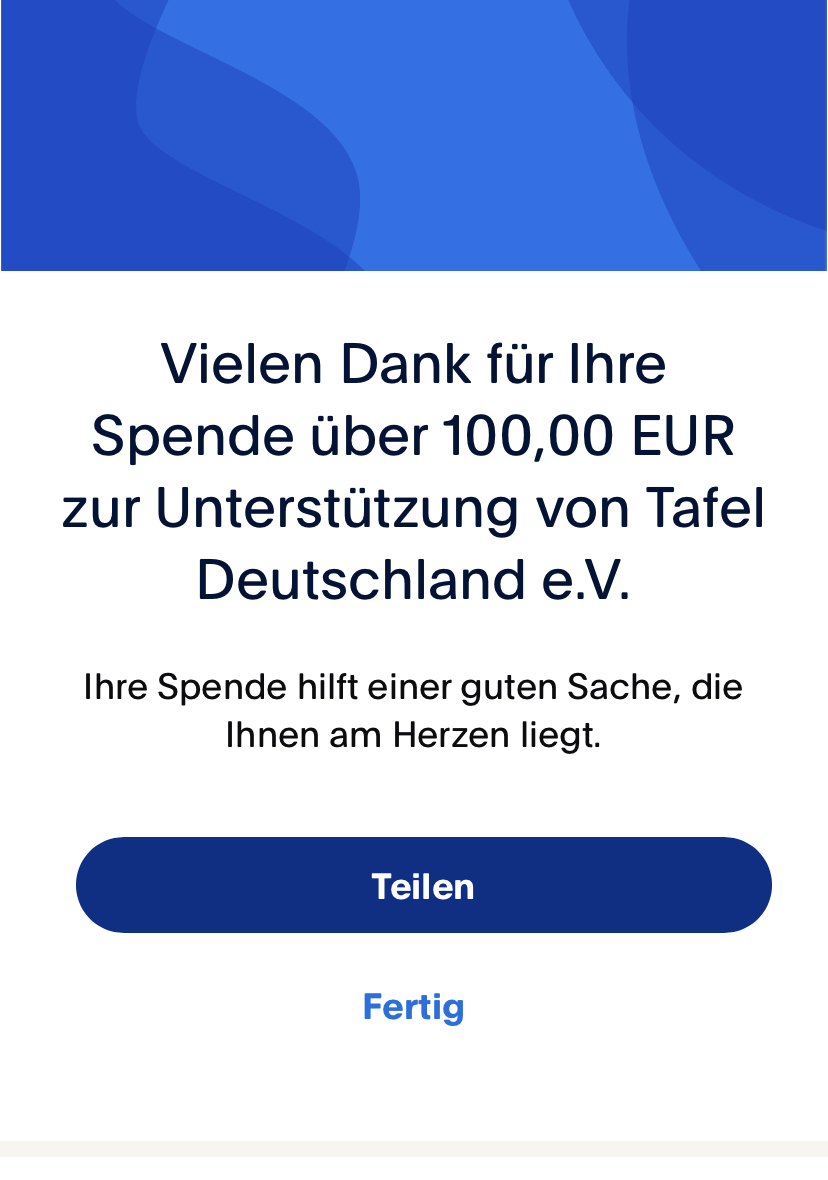Screen dimensions: 828x1180
Task: Select Fertig to finish
Action: pos(413,1006)
